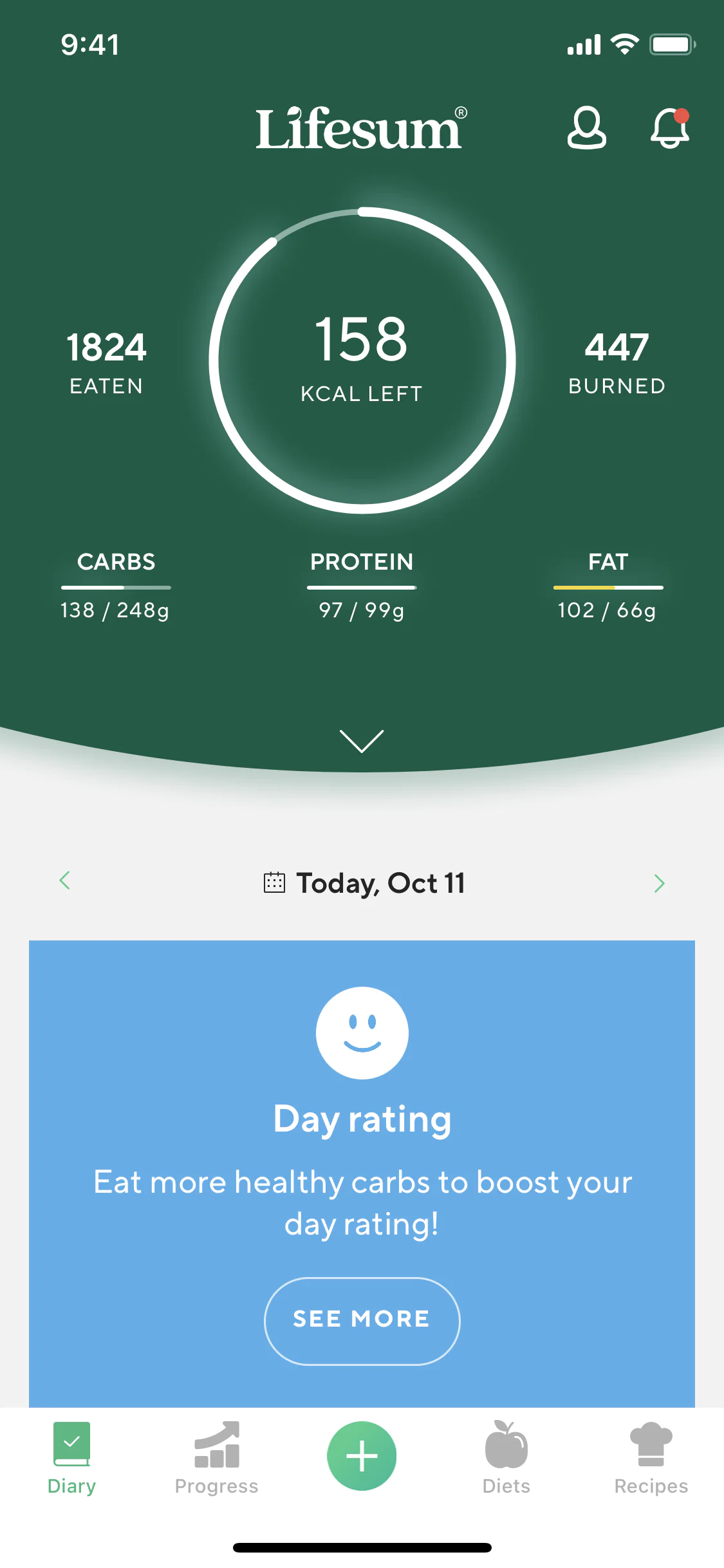Add a new entry with the plus button
The height and width of the screenshot is (1568, 724).
click(362, 1456)
